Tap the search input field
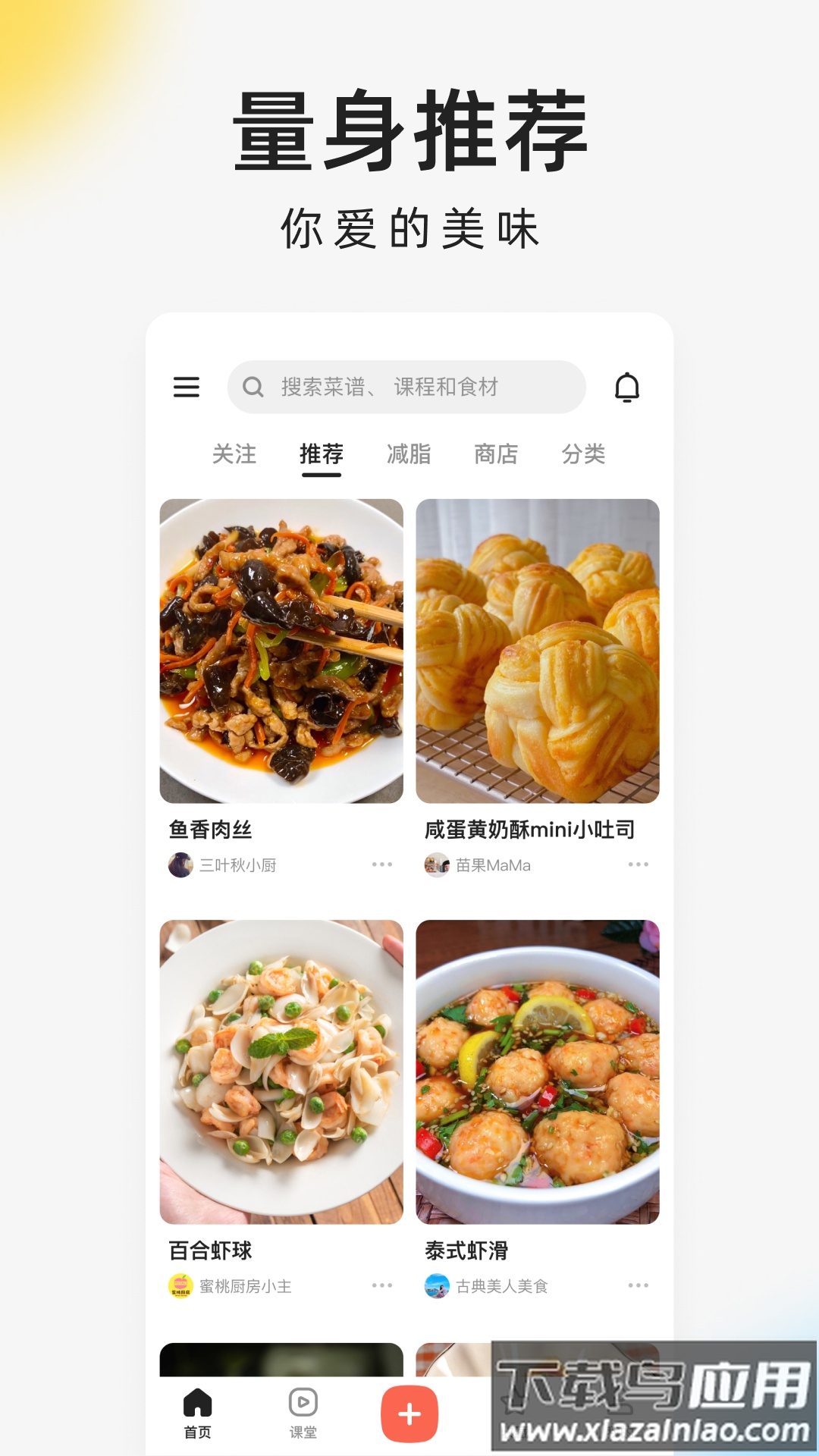 [409, 387]
